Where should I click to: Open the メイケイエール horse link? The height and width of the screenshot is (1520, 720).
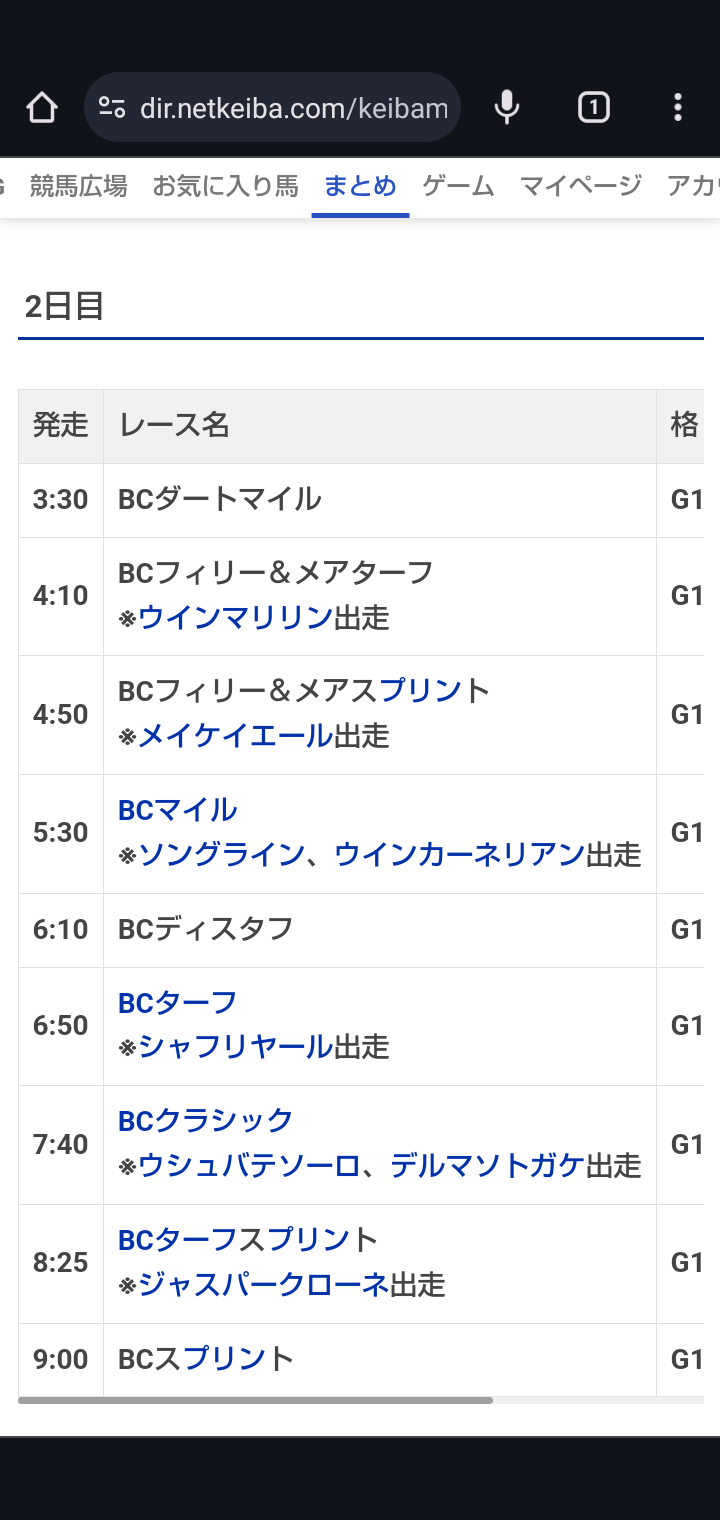[235, 737]
